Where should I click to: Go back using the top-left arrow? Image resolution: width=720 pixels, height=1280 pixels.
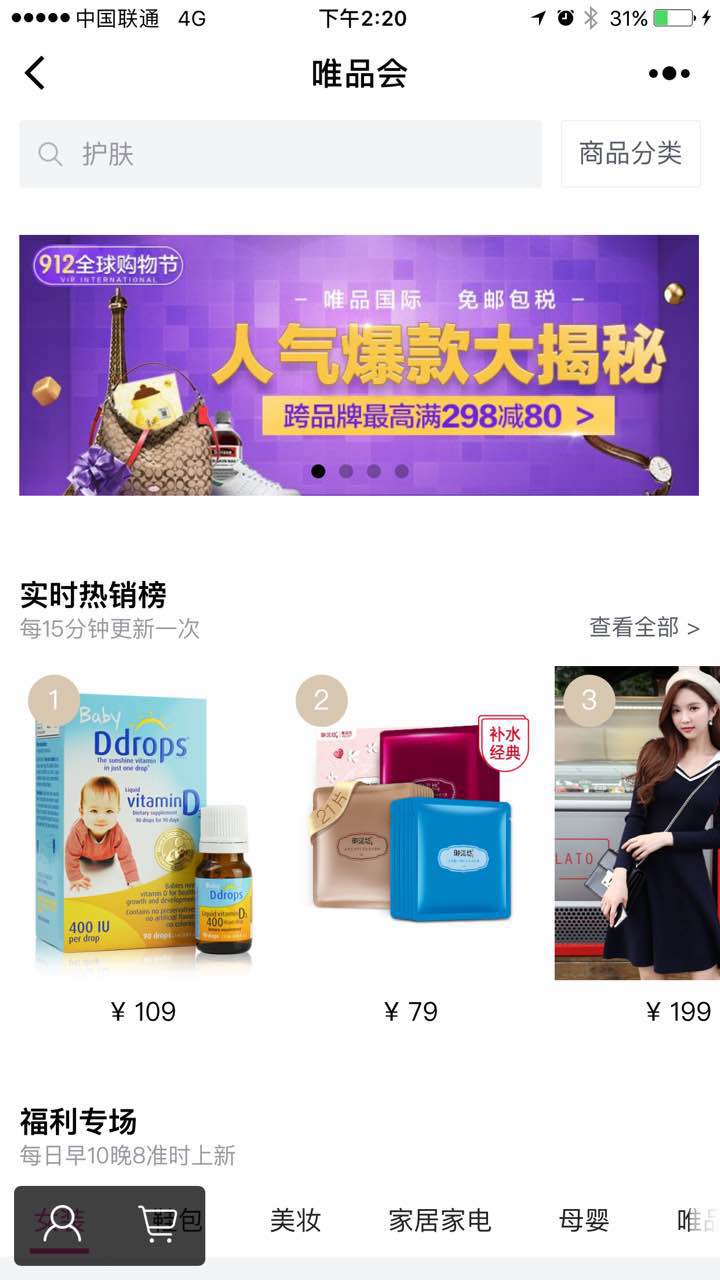coord(36,73)
